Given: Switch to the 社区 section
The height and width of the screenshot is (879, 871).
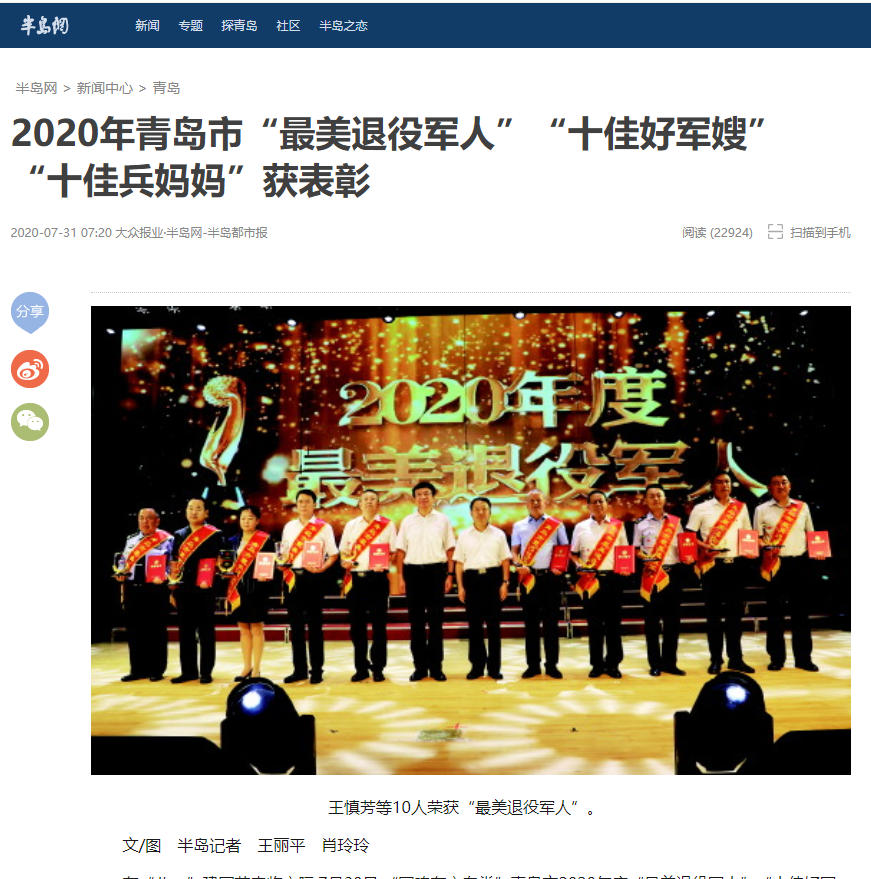Looking at the screenshot, I should click(288, 26).
